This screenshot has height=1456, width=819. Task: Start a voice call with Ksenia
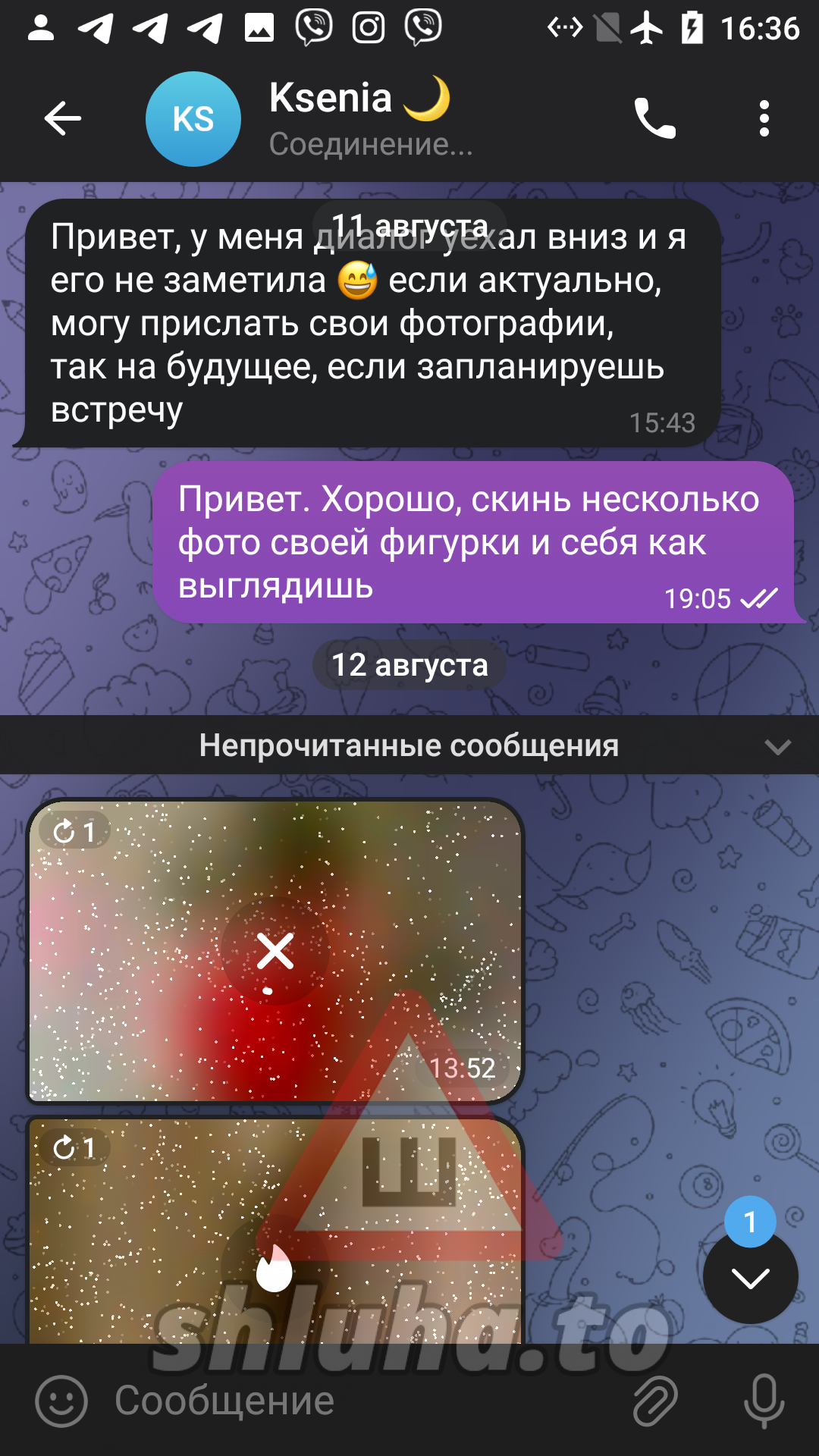(x=654, y=118)
